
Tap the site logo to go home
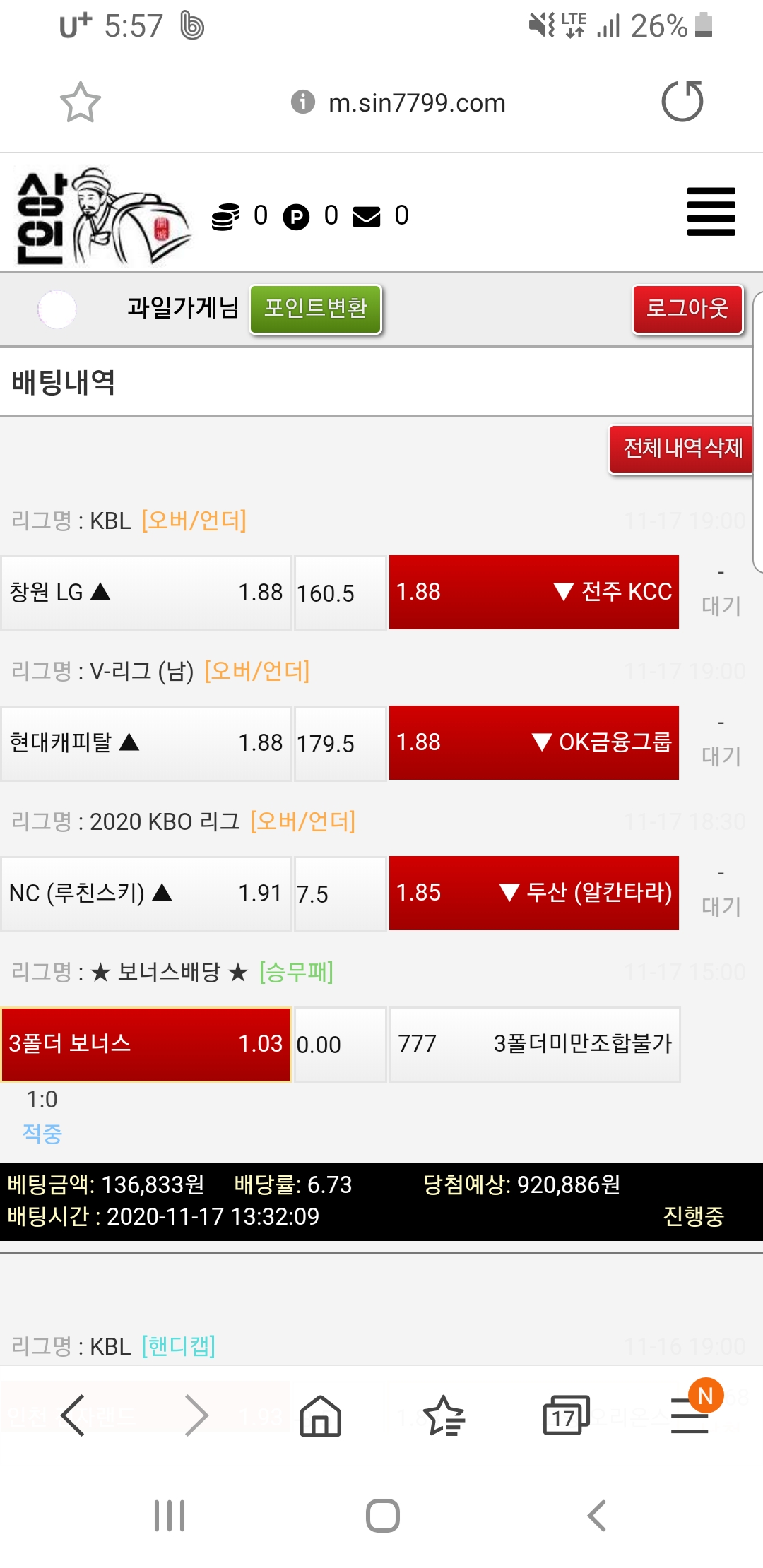click(x=102, y=216)
